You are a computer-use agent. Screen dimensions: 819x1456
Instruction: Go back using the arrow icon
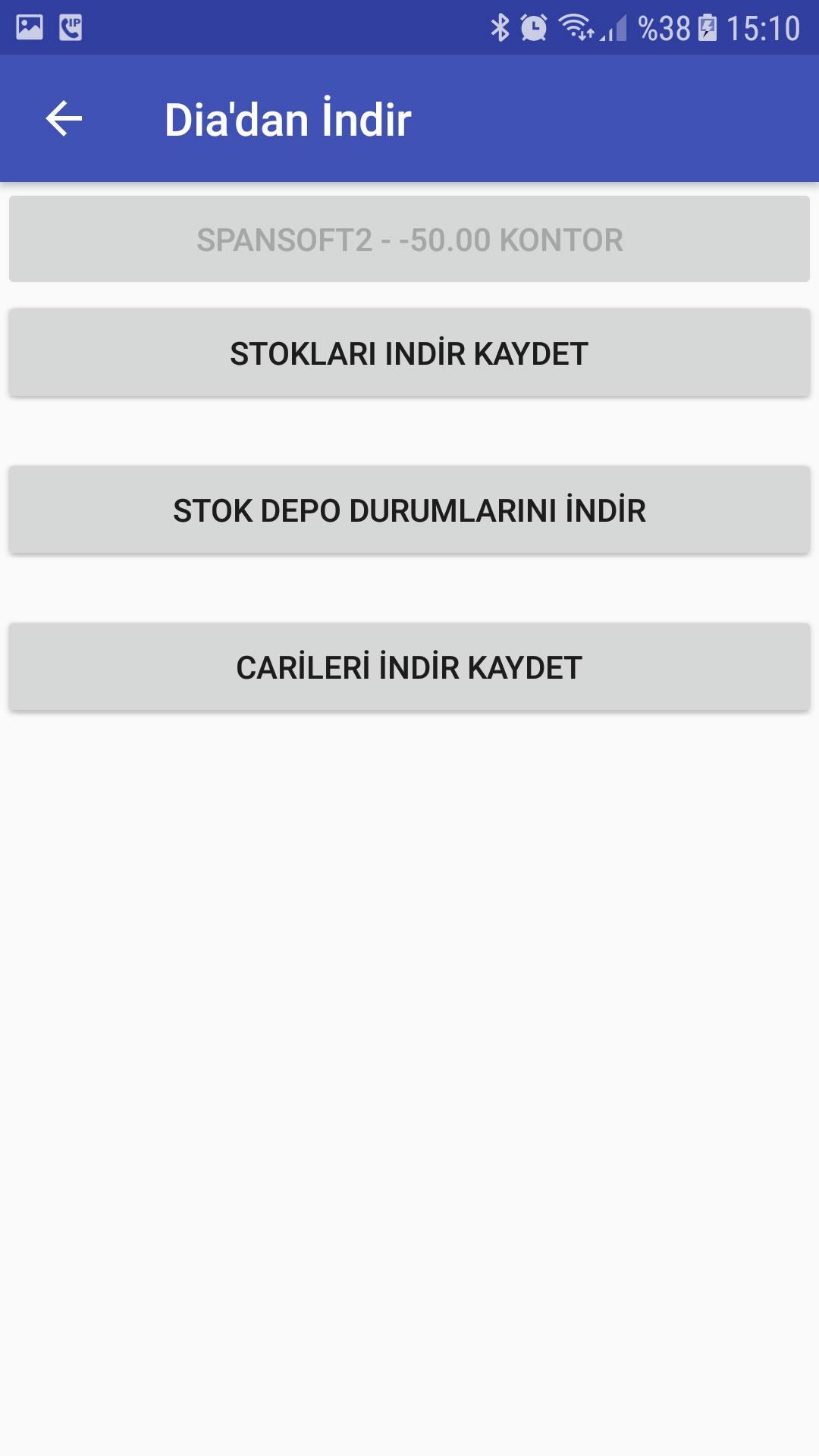tap(64, 119)
